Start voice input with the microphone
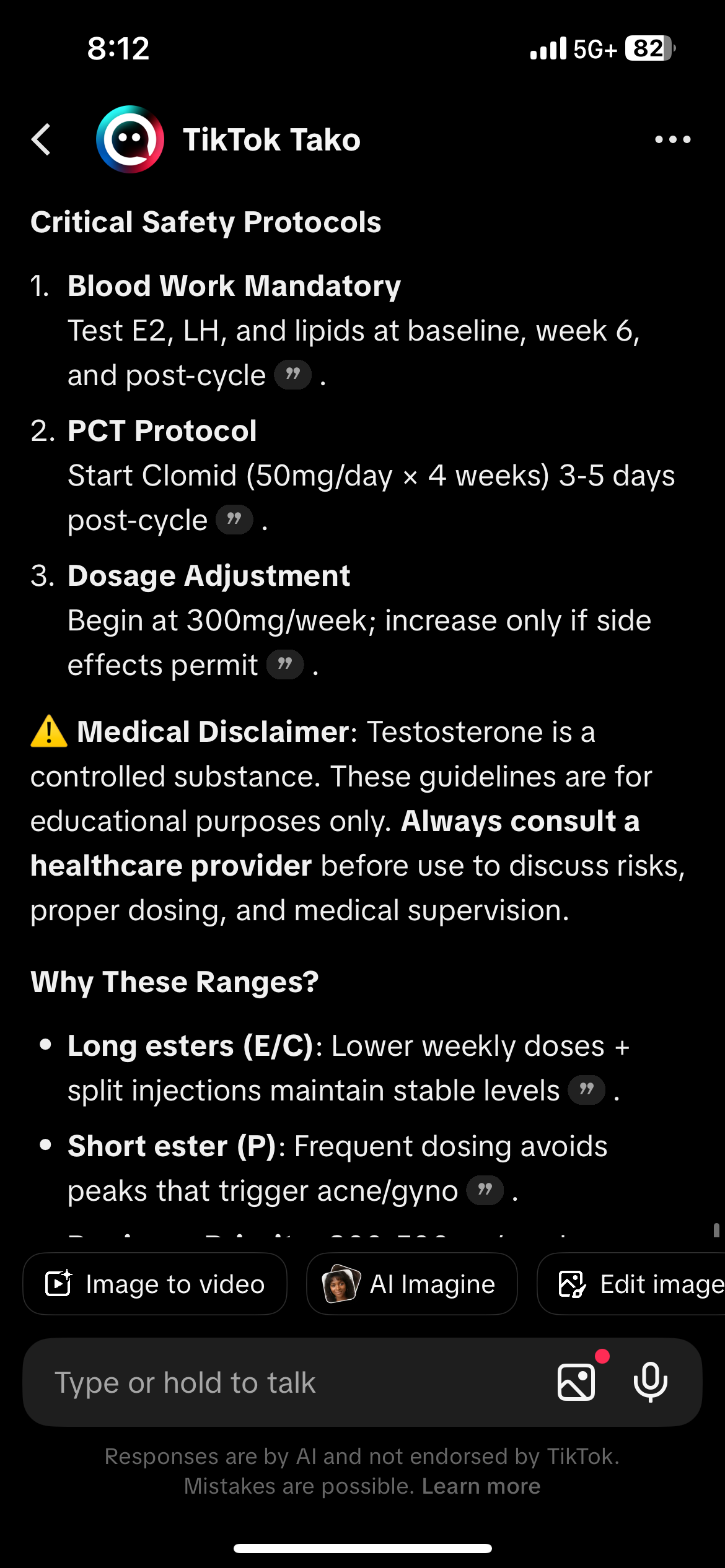 [x=650, y=1382]
